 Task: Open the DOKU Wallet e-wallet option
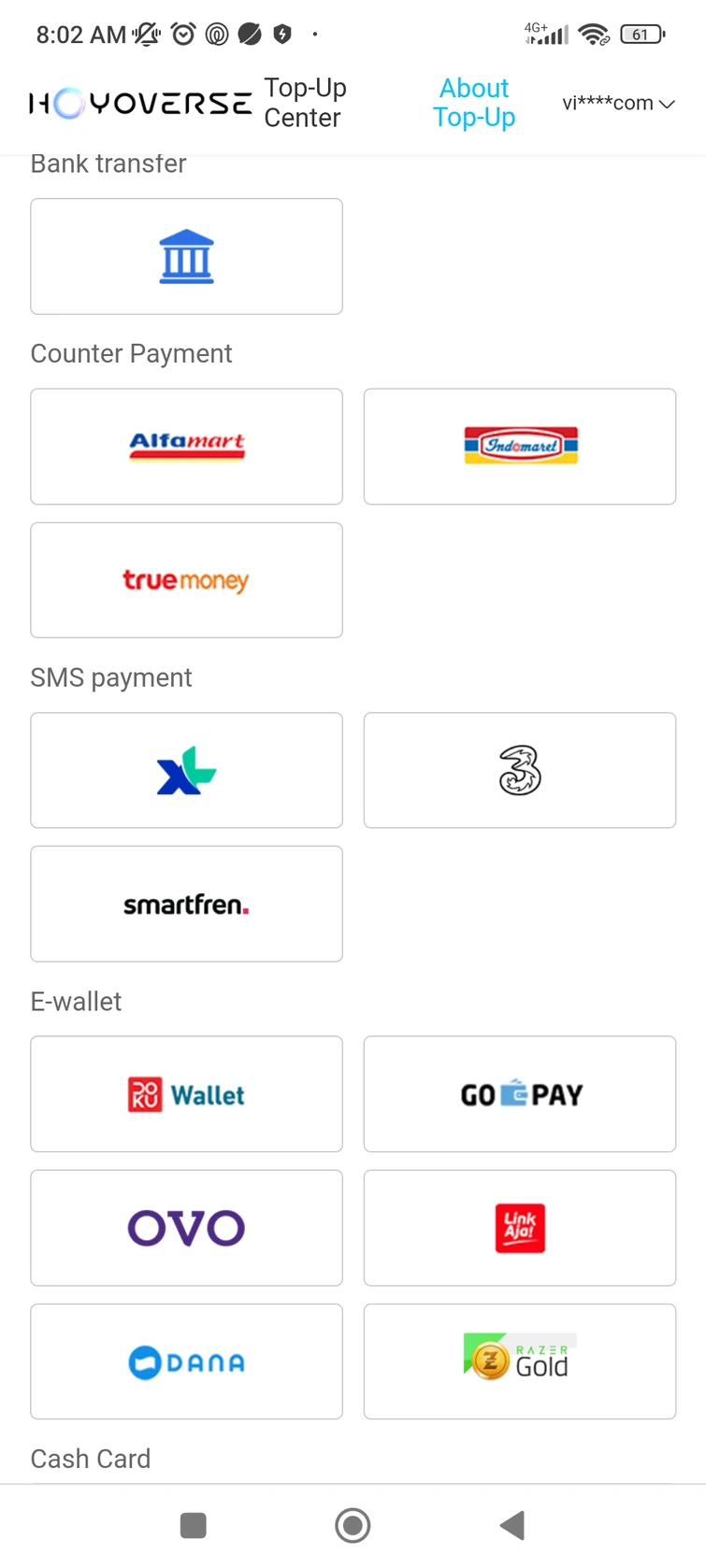point(186,1093)
